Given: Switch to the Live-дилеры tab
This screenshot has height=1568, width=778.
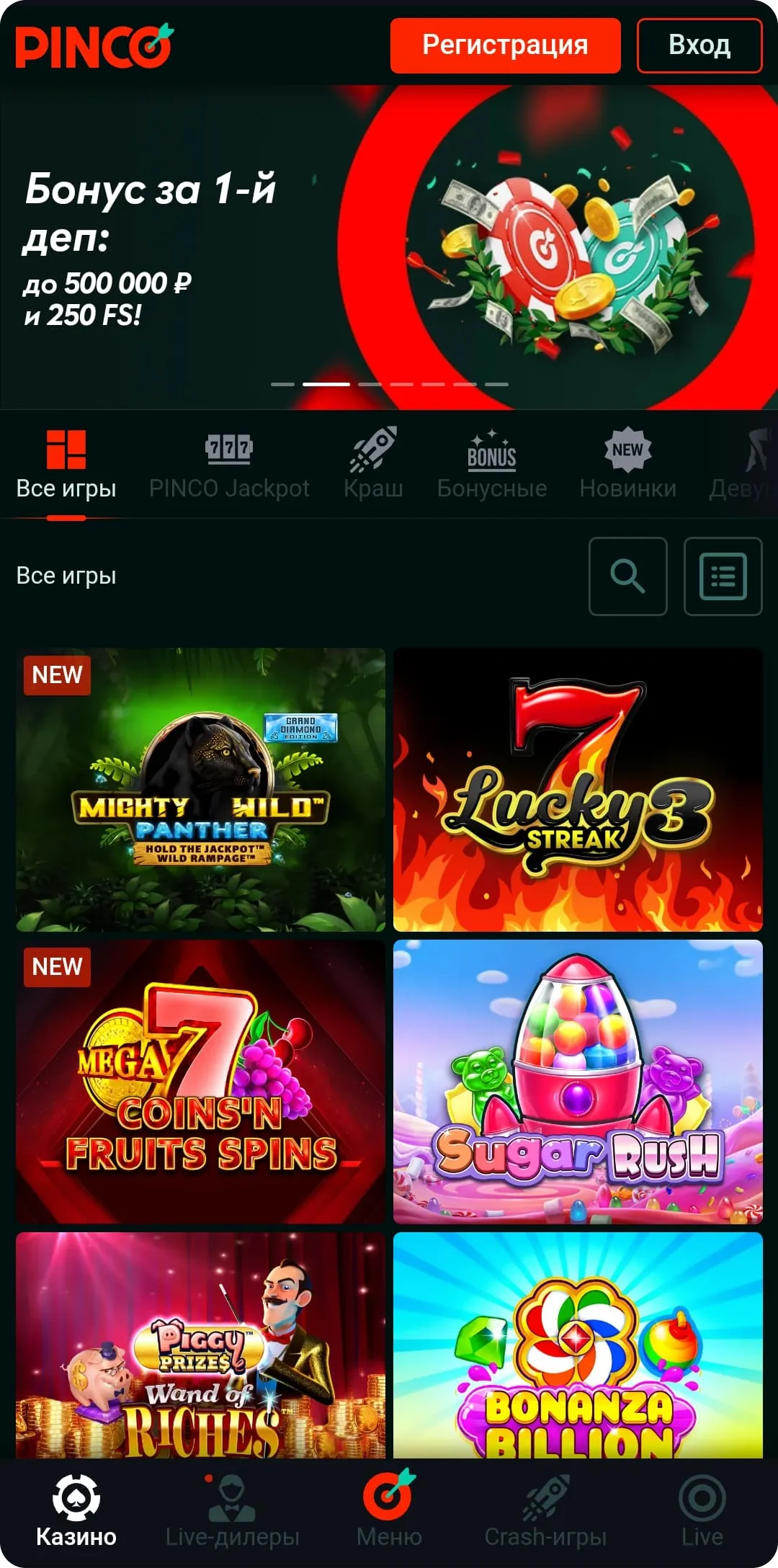Looking at the screenshot, I should pos(232,1512).
